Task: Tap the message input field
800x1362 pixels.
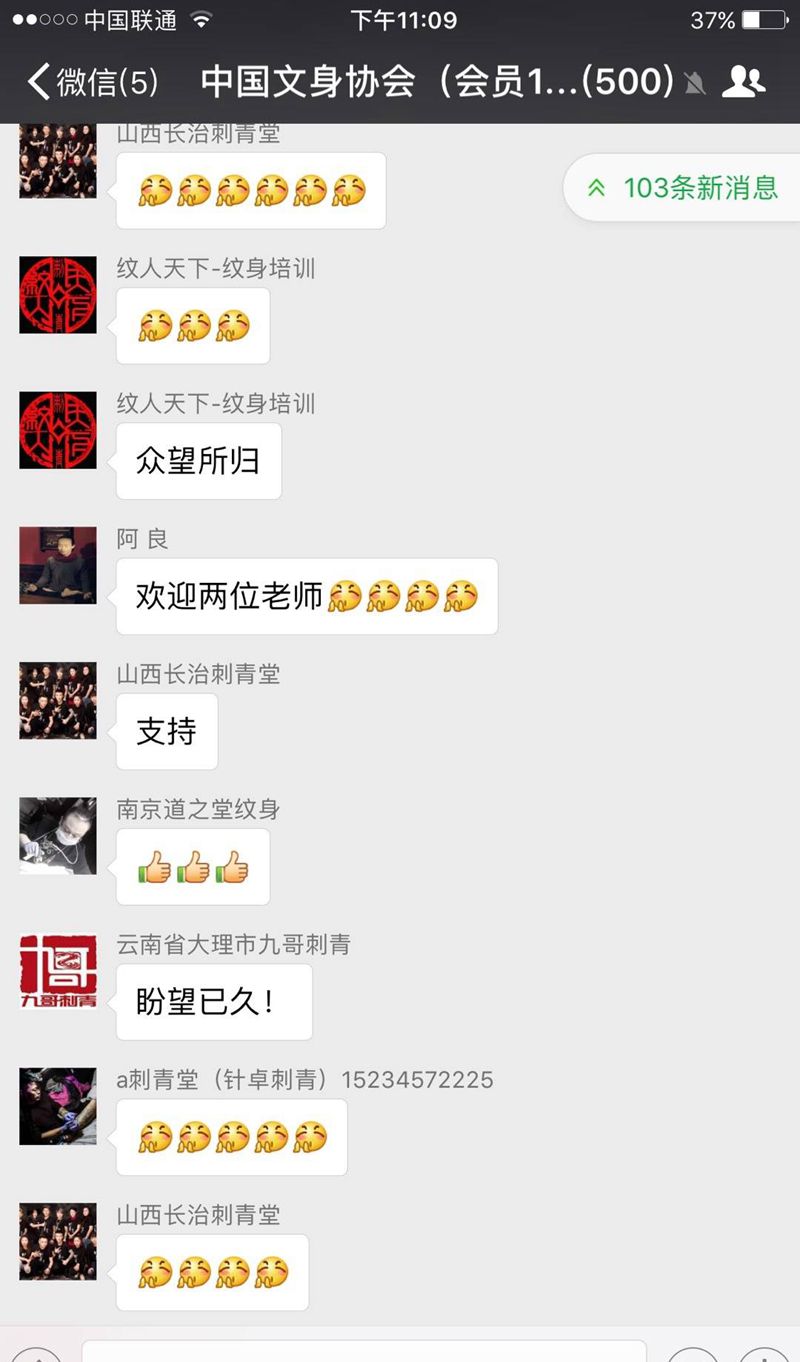Action: (x=364, y=1352)
